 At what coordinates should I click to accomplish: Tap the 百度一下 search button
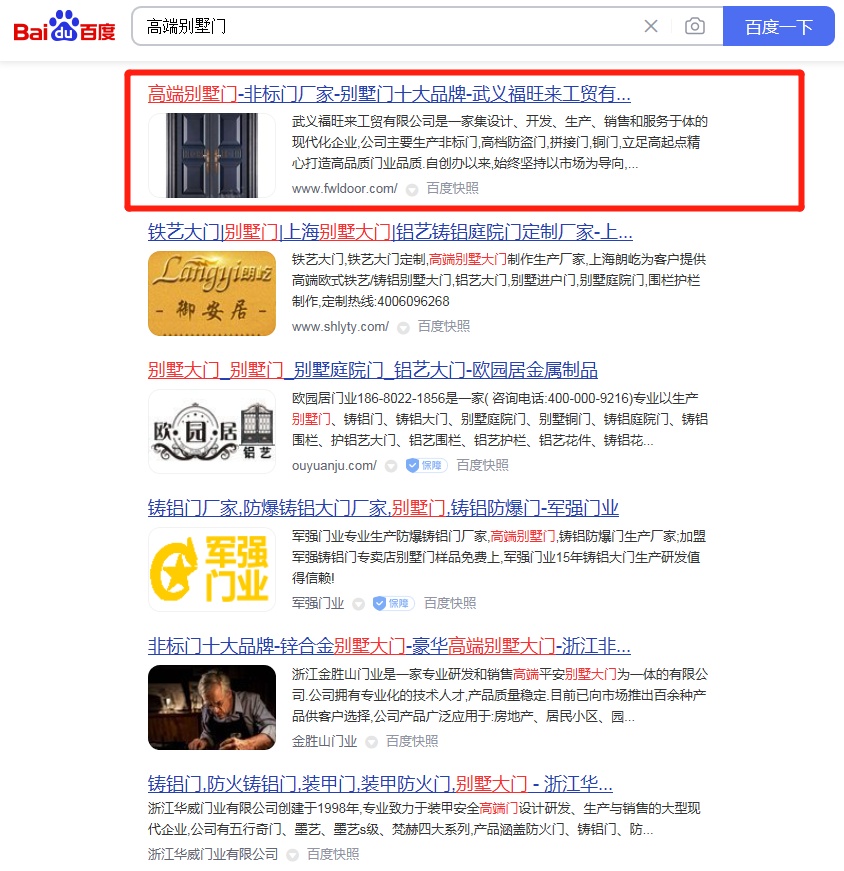point(778,27)
